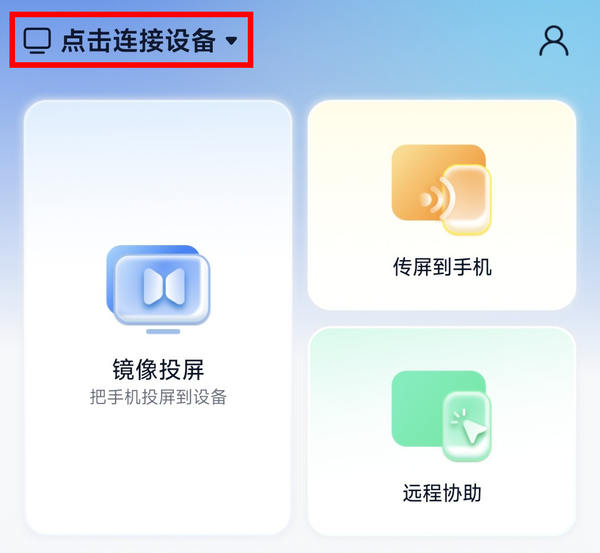Screen dimensions: 600x553
Task: Open the 镜像投屏 card
Action: click(158, 318)
